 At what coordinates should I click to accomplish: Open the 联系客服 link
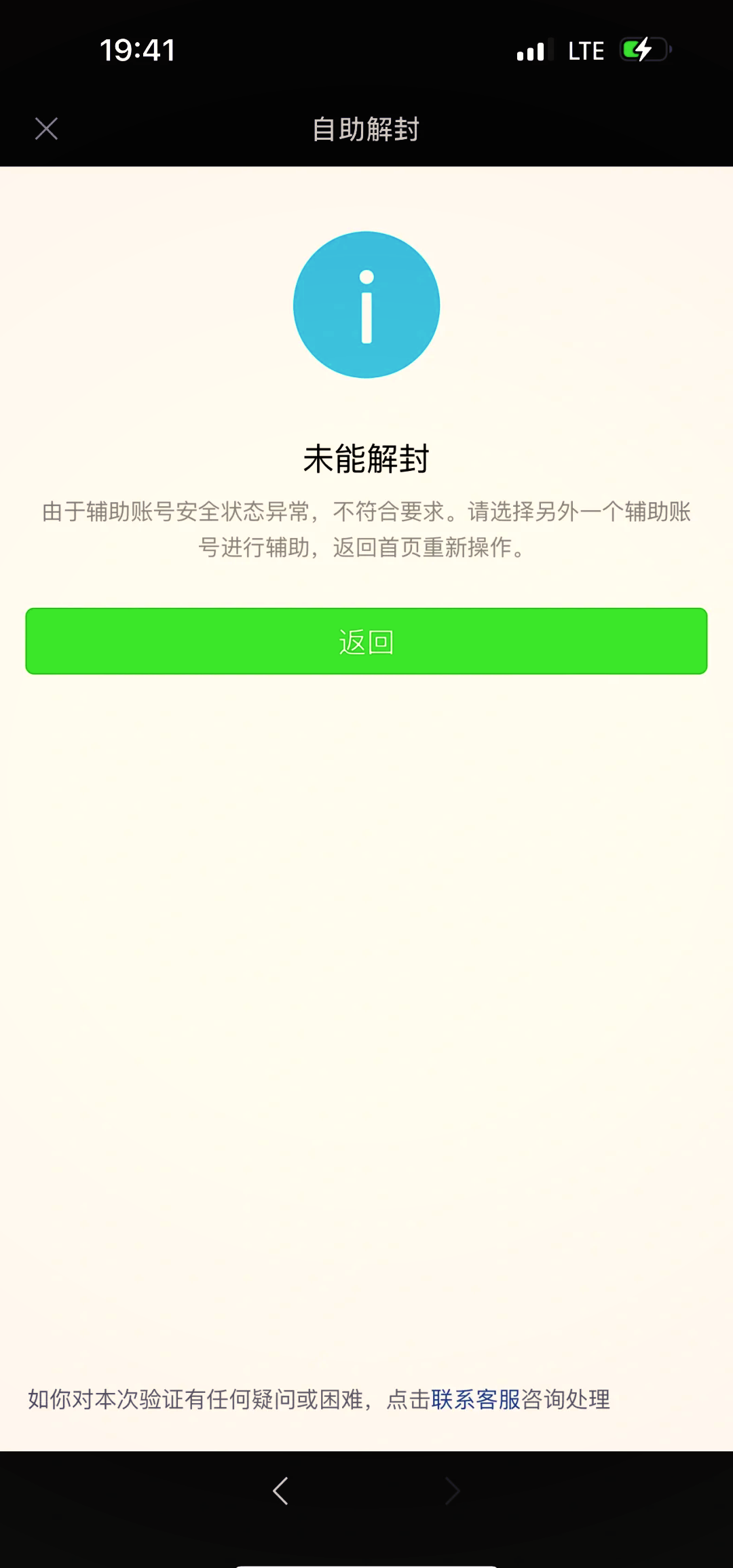click(475, 1399)
